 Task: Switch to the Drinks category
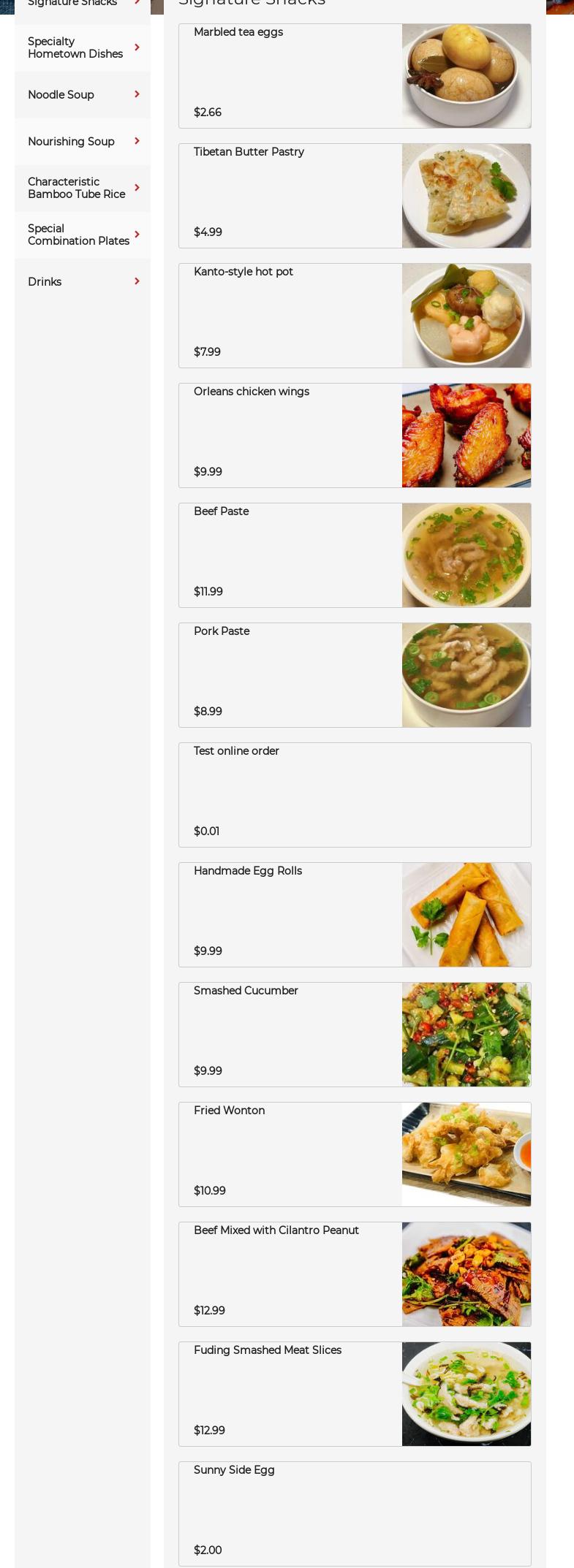coord(82,282)
